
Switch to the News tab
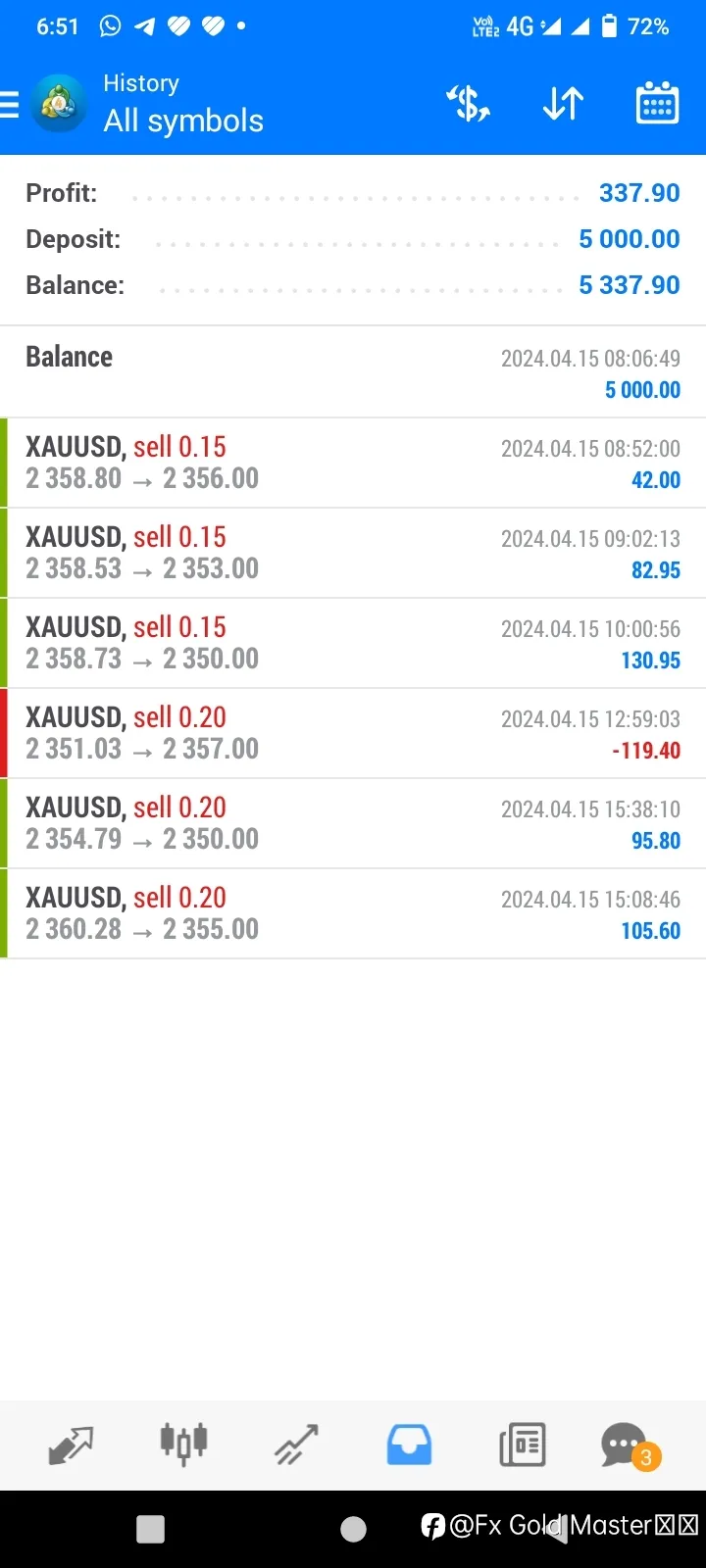coord(522,1445)
